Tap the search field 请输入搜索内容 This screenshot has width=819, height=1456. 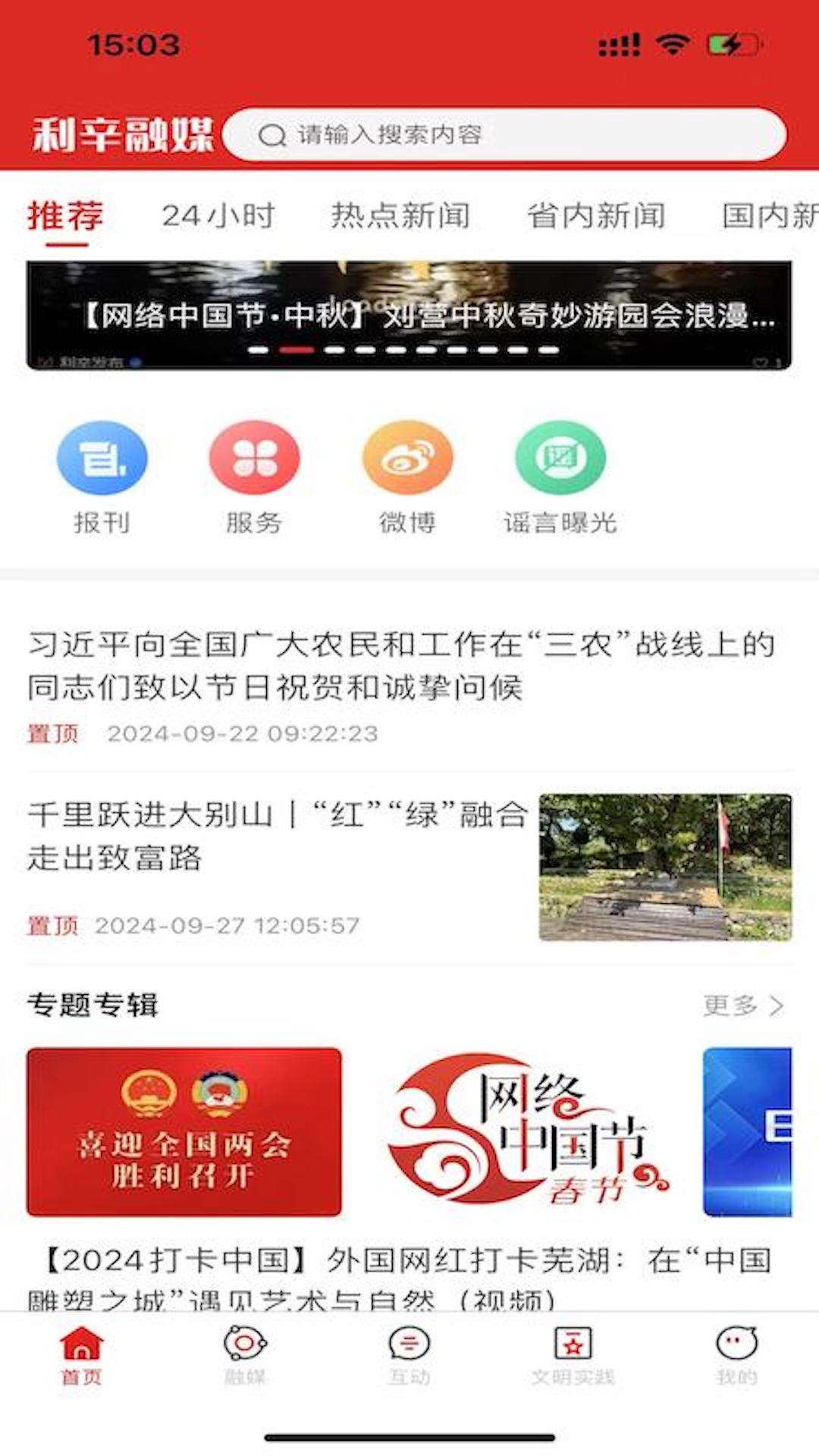(504, 135)
